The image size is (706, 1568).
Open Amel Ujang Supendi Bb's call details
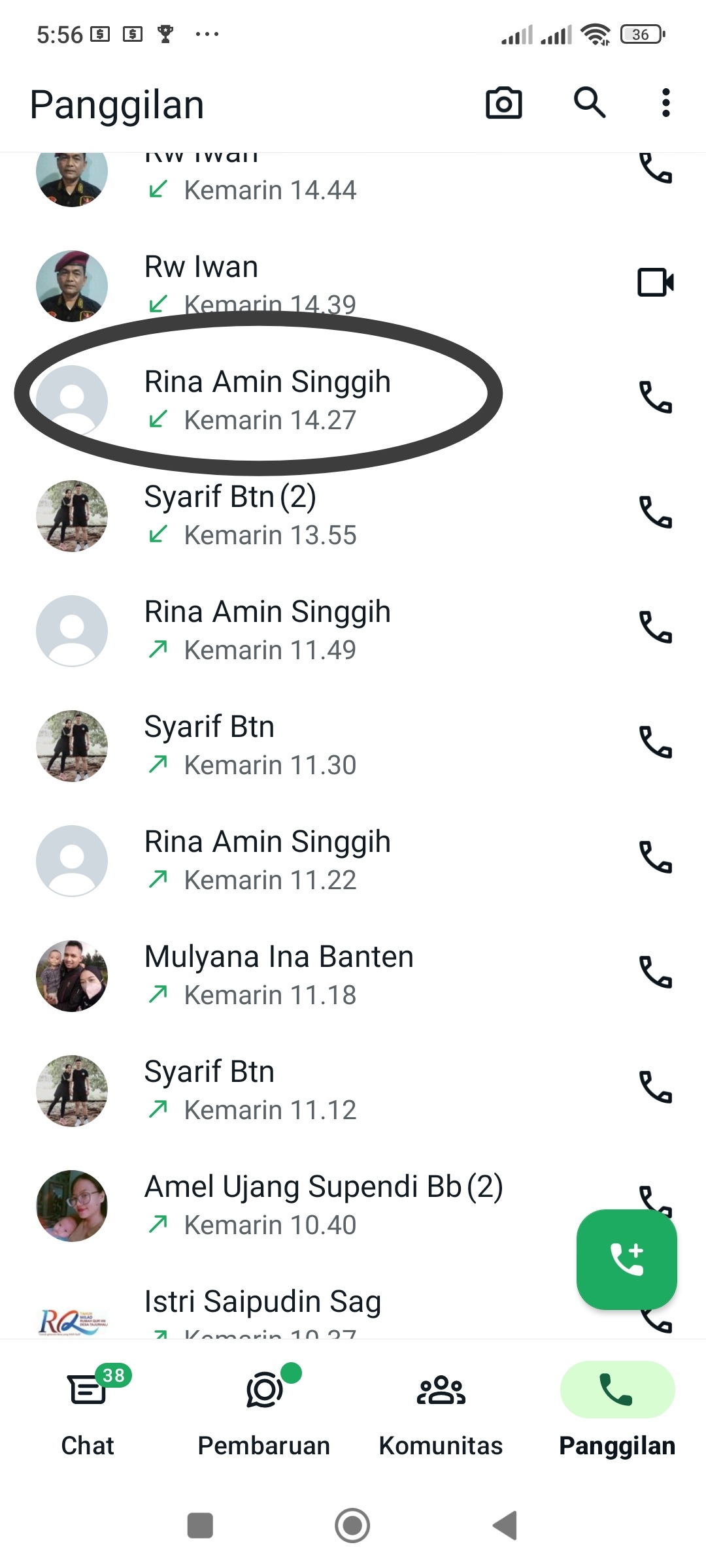click(x=323, y=1205)
